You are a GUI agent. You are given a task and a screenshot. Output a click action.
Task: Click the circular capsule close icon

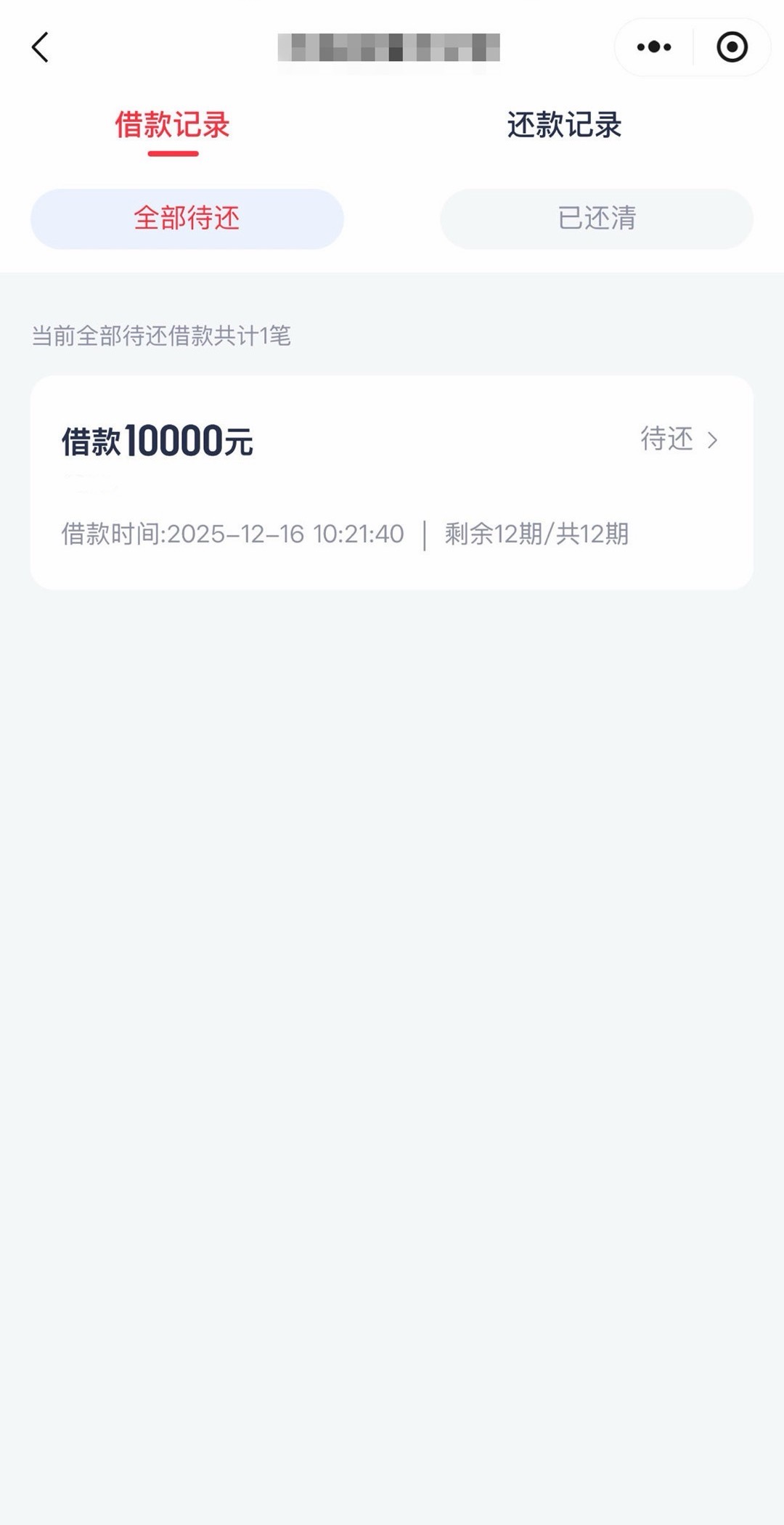732,46
